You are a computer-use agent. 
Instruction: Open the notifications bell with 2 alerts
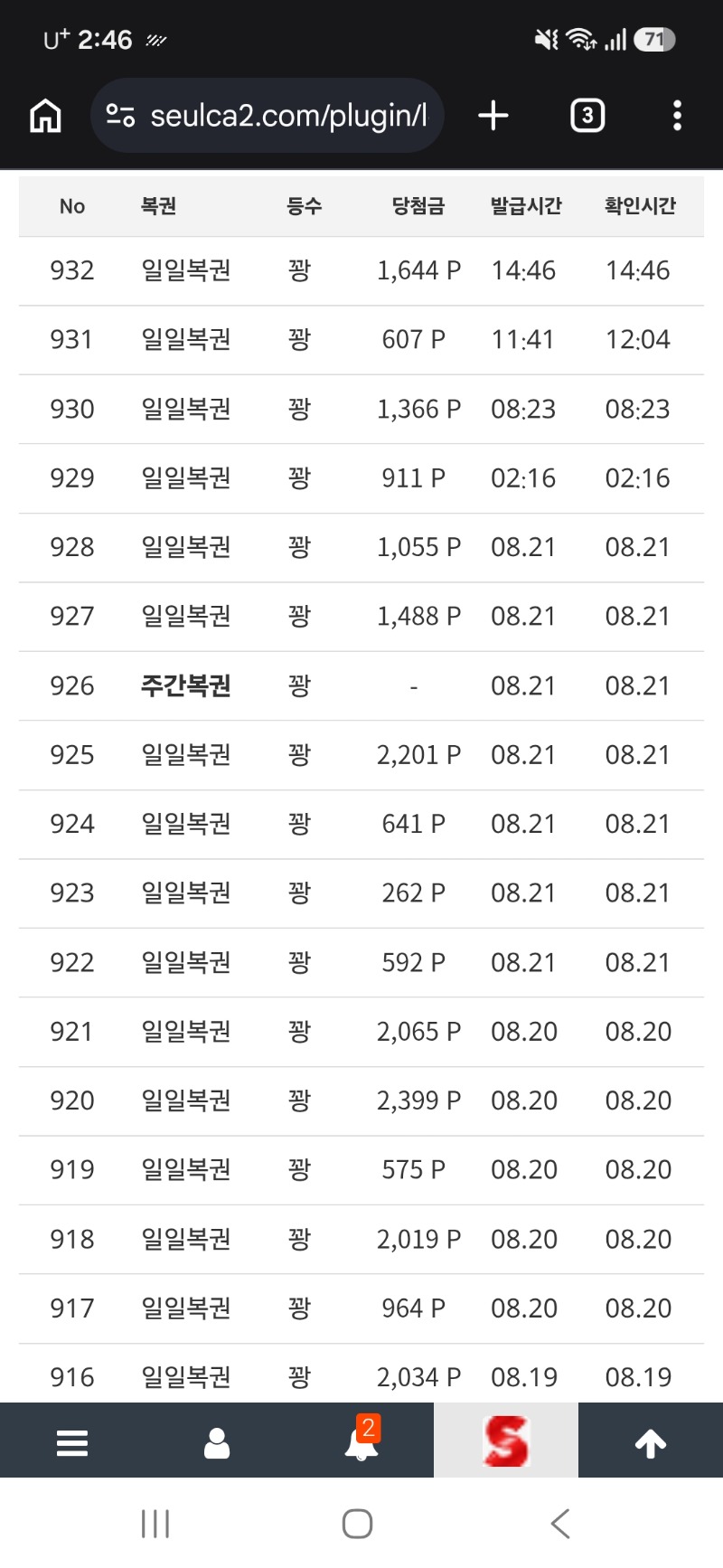coord(361,1443)
